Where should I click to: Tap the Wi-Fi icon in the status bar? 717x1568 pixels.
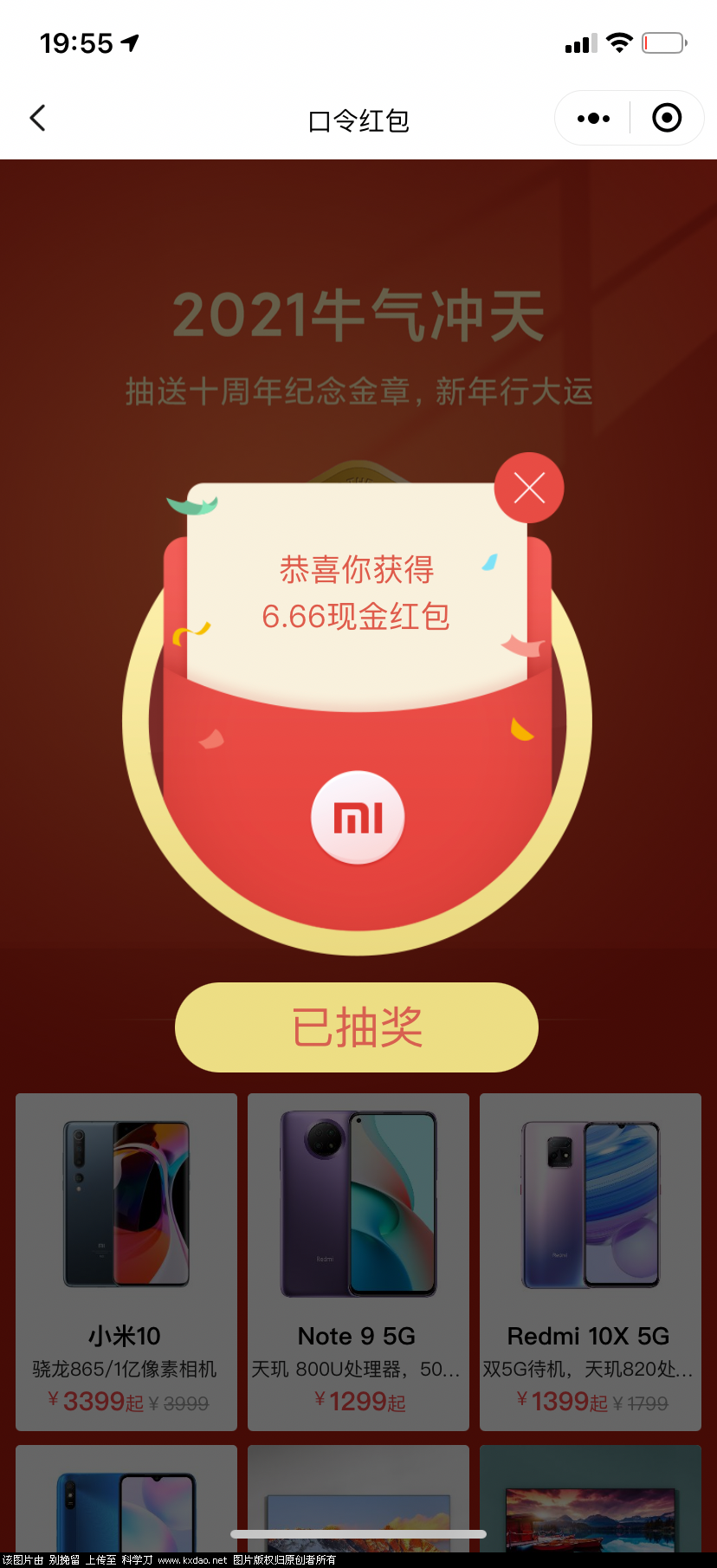[618, 42]
